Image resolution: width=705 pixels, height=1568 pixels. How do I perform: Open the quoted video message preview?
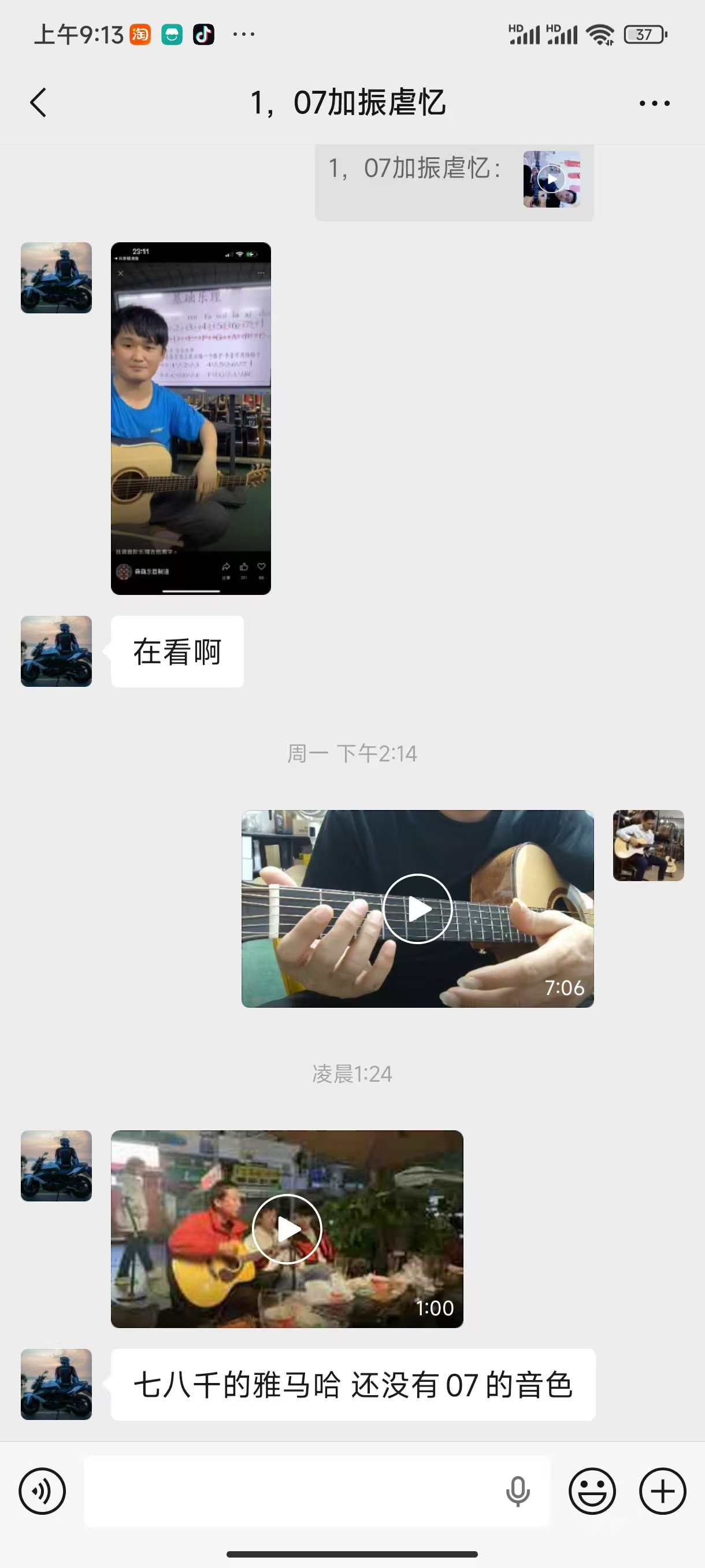(x=551, y=180)
